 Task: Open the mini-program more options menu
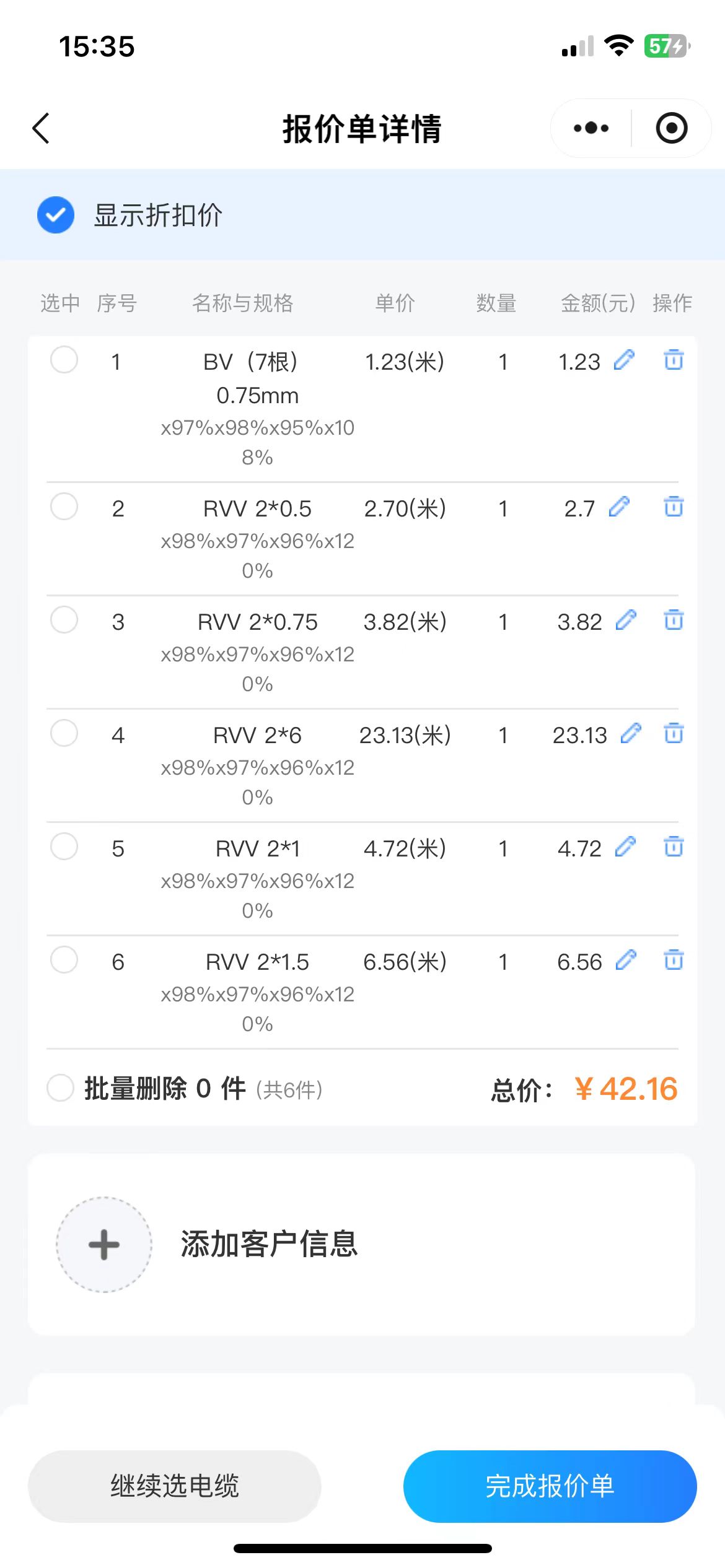tap(591, 128)
